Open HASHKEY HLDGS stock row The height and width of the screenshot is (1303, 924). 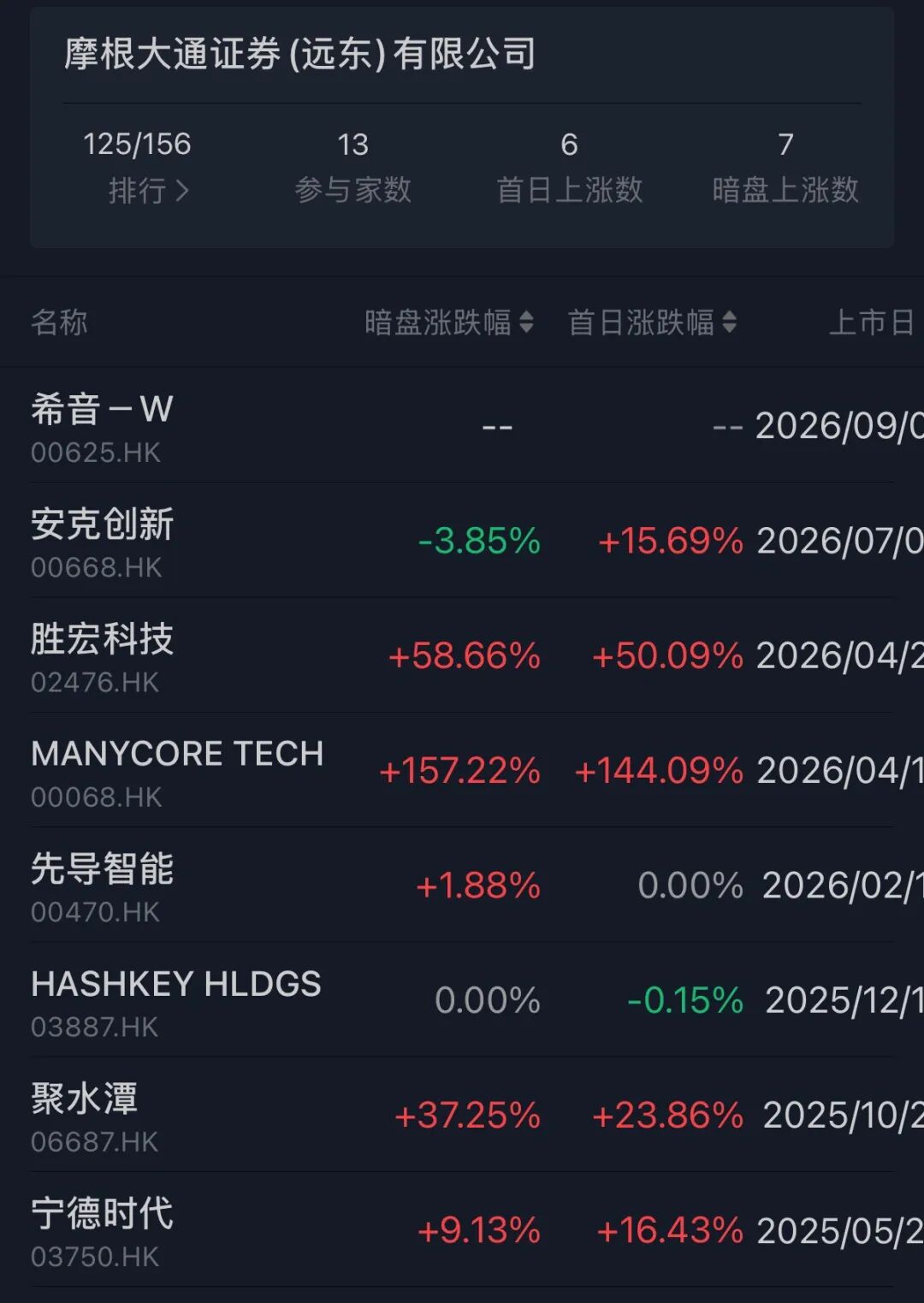click(x=462, y=1000)
